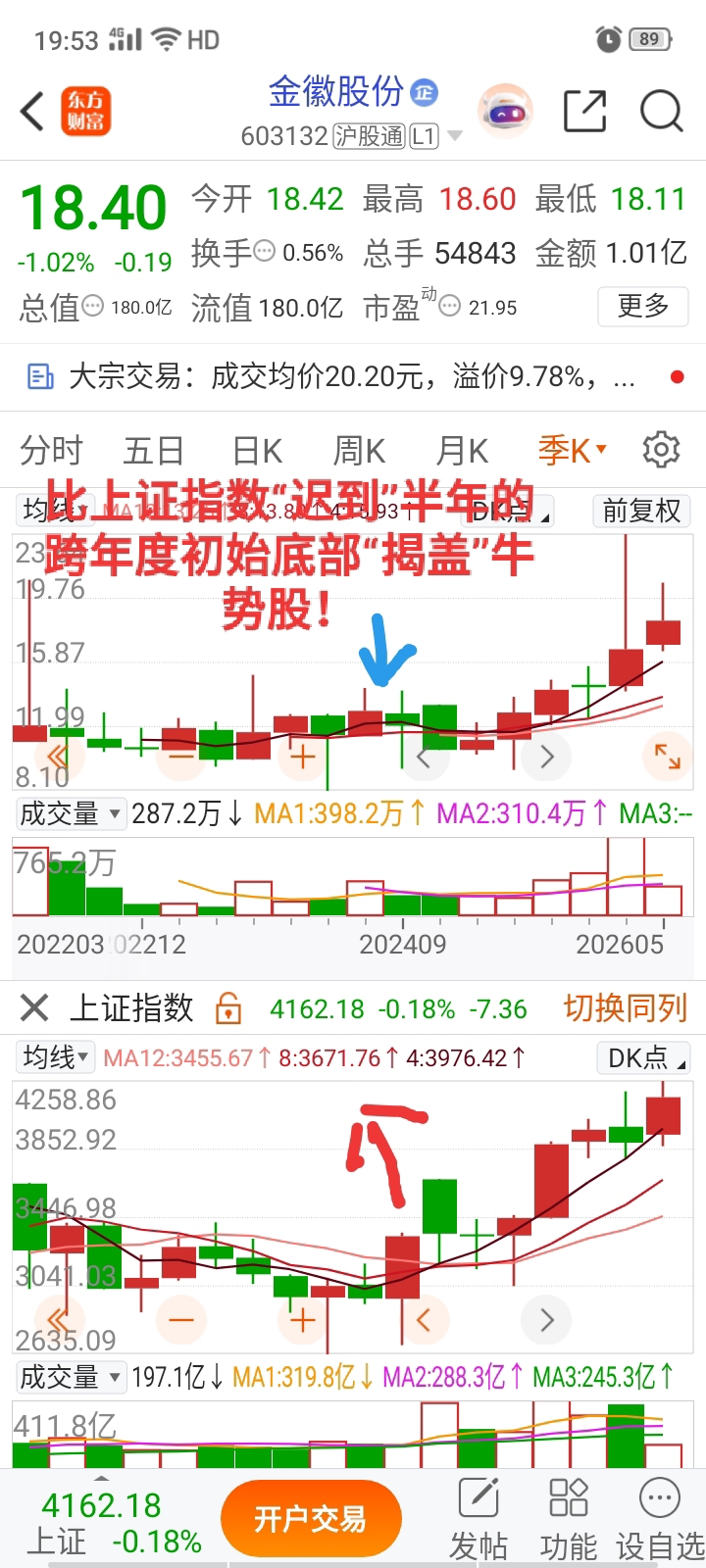This screenshot has height=1568, width=706.
Task: Open the search magnifier icon
Action: [662, 111]
